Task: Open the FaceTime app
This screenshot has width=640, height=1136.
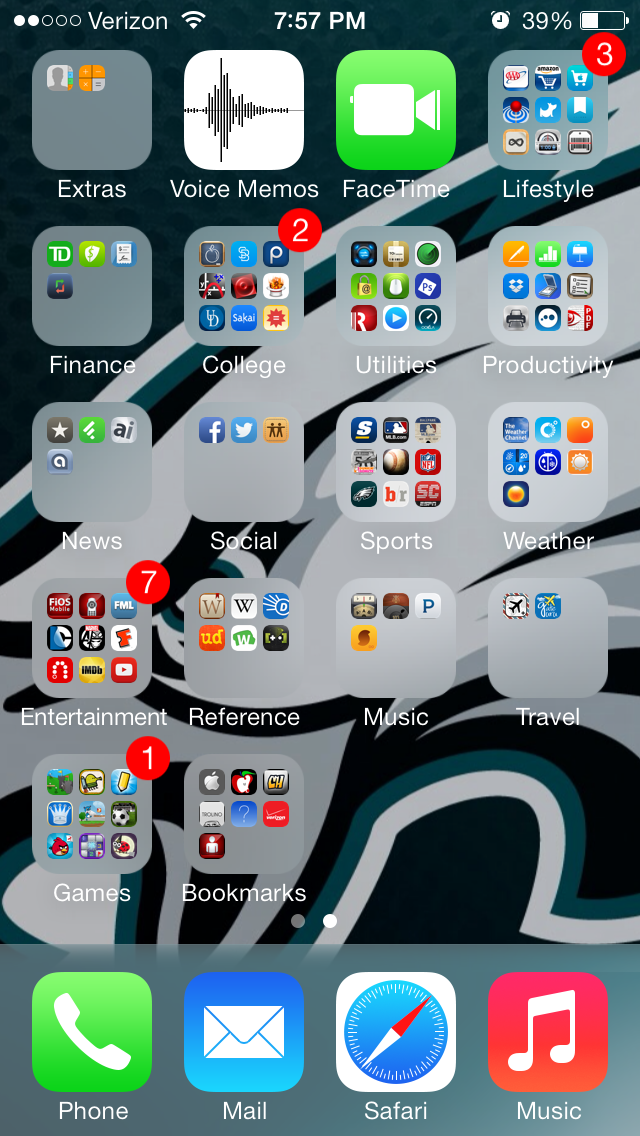Action: 396,110
